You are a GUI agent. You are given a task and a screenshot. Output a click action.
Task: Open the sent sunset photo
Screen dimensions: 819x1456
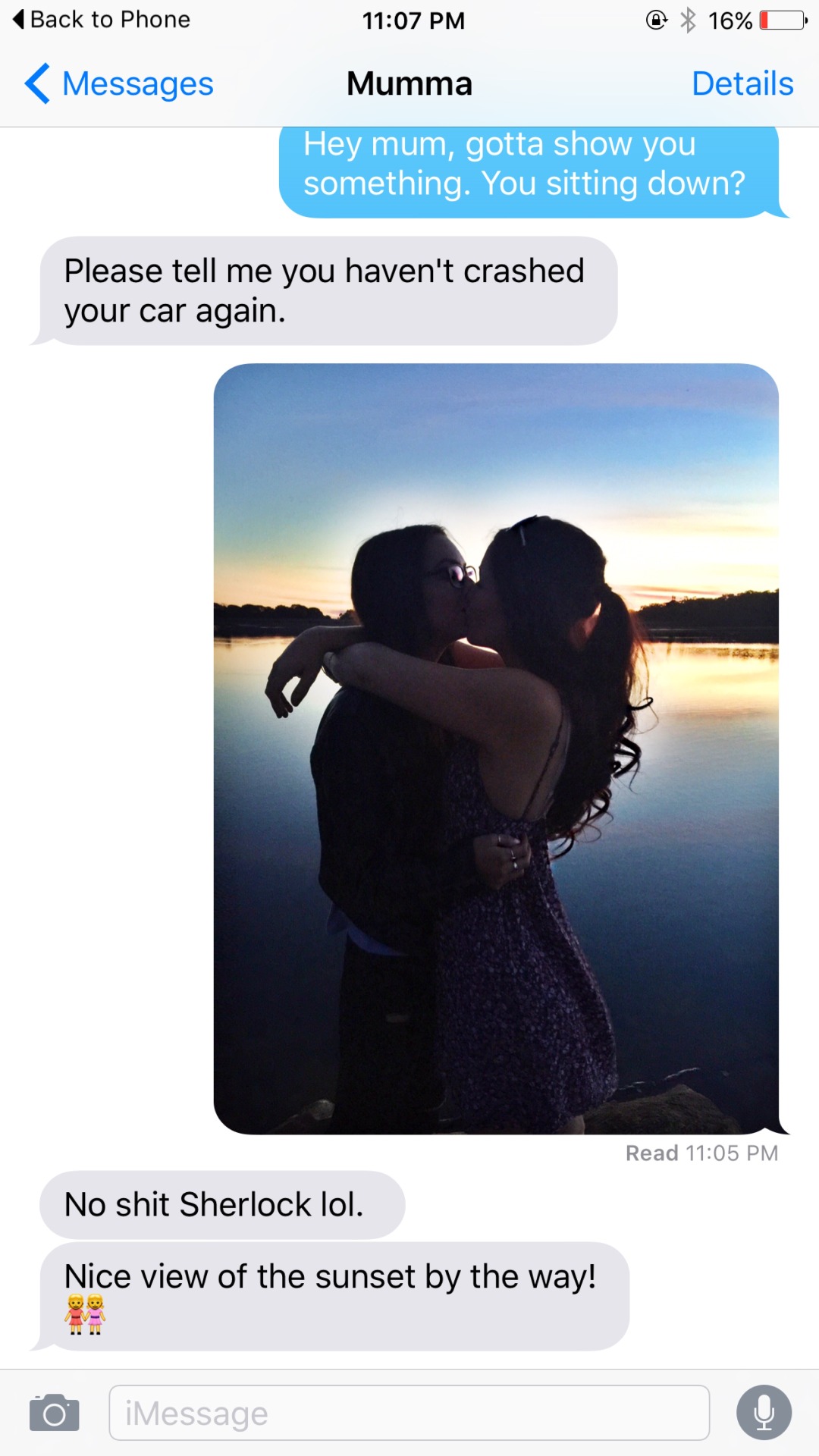(x=496, y=748)
